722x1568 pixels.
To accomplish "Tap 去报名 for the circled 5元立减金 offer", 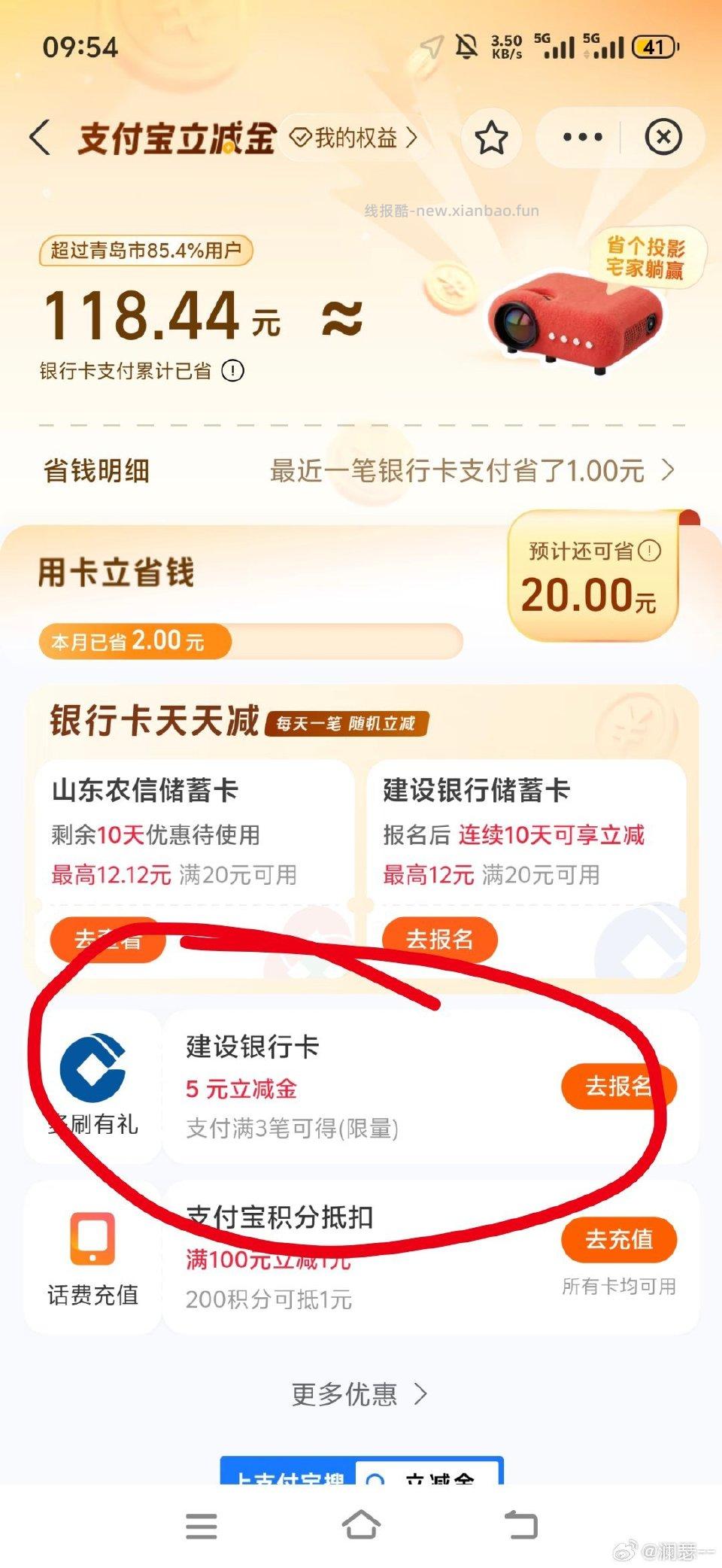I will [620, 1086].
